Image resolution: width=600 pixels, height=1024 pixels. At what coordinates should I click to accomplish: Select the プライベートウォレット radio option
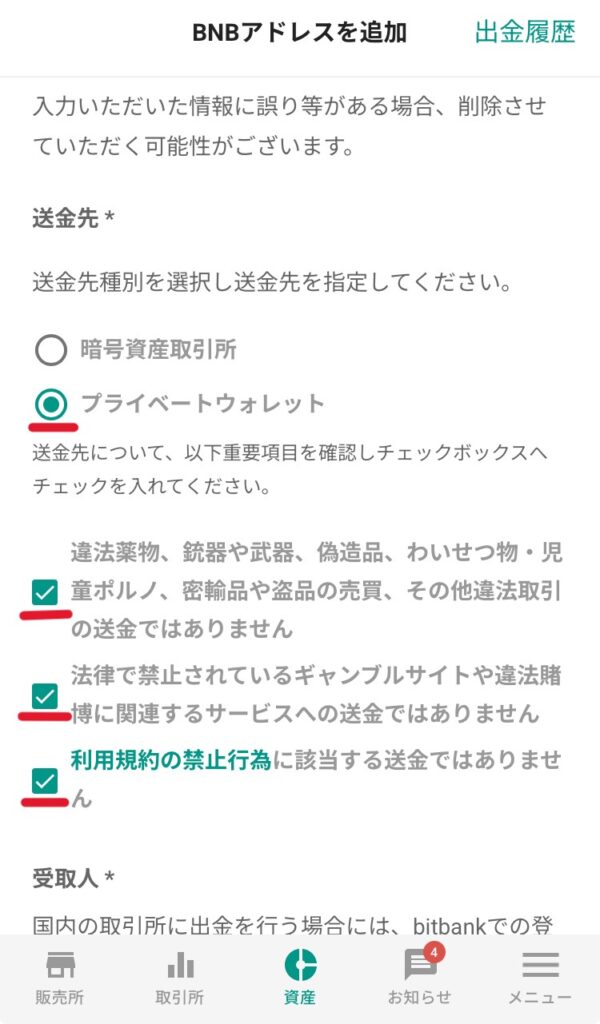(x=51, y=404)
